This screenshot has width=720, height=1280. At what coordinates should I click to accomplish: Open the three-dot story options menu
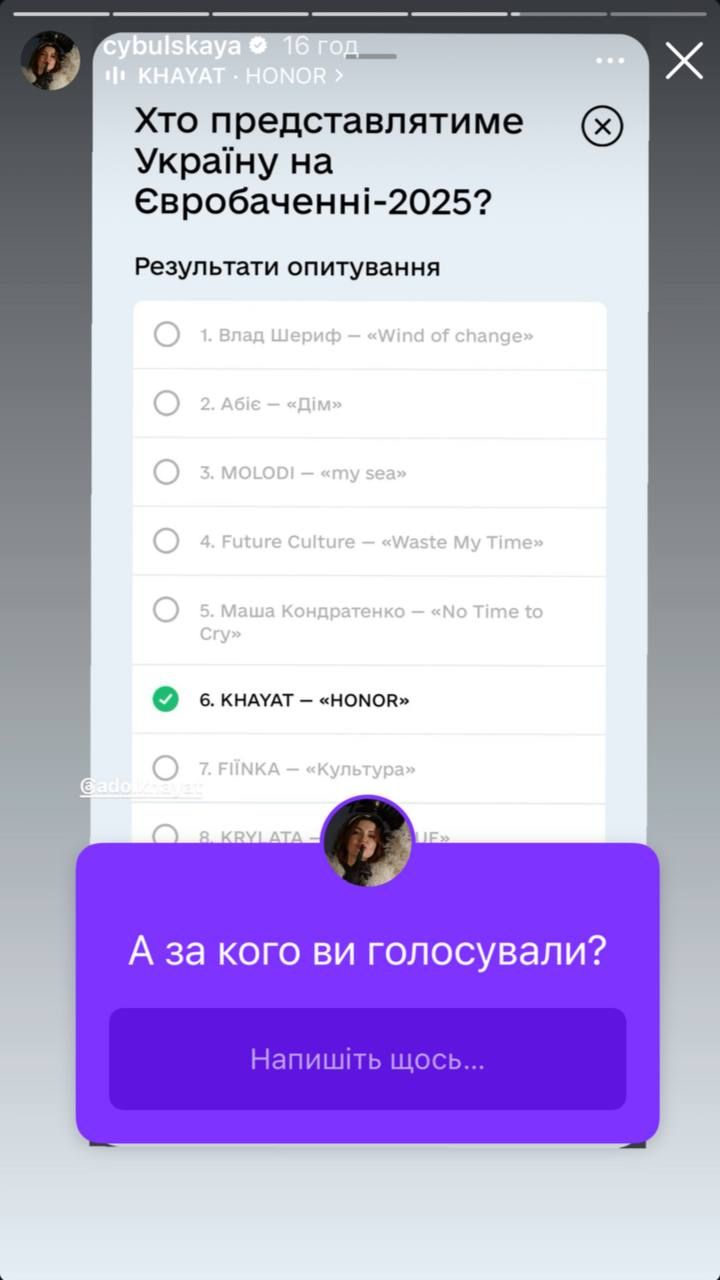click(610, 61)
